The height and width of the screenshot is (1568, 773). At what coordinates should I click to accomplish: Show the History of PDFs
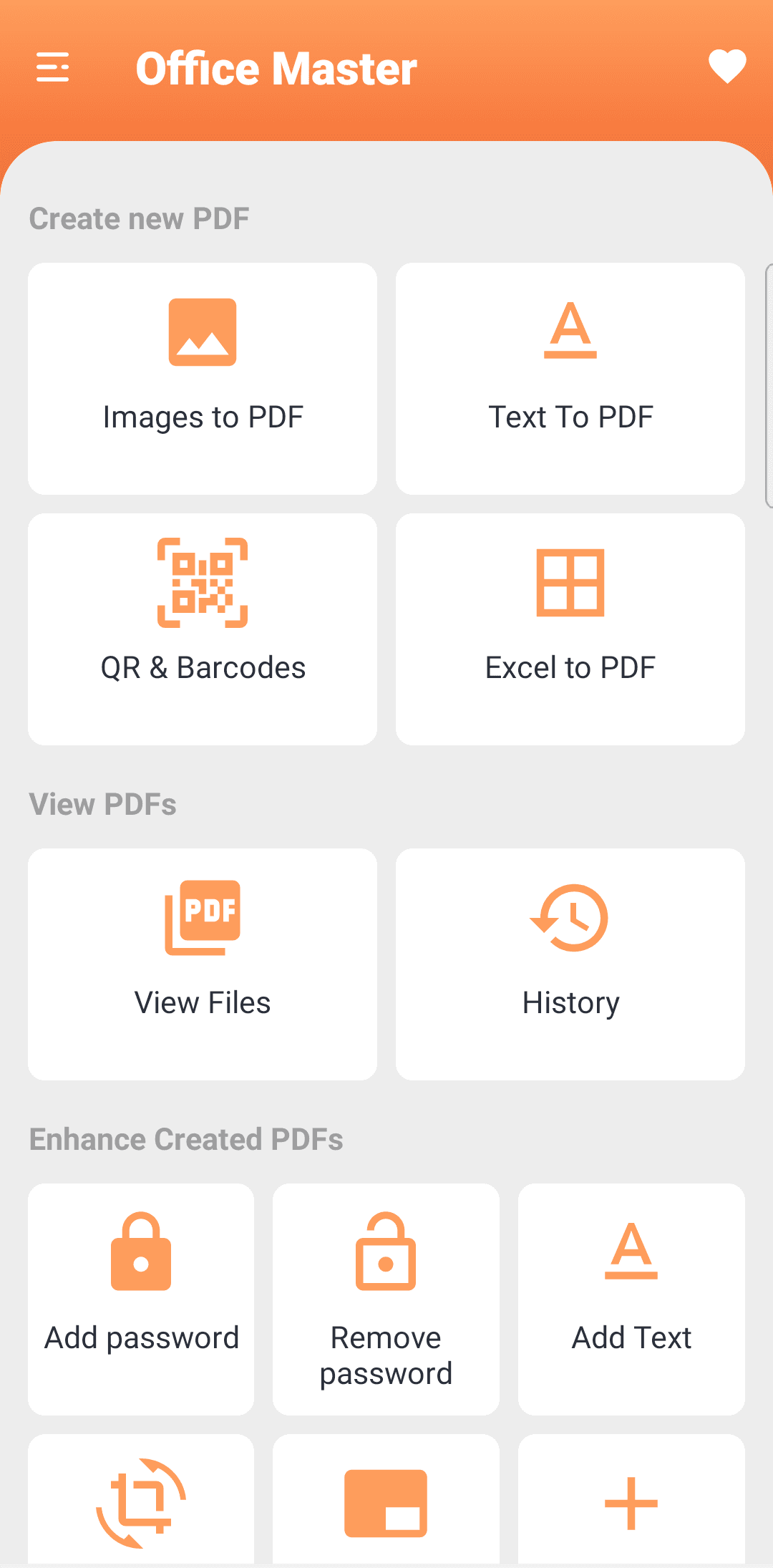pyautogui.click(x=570, y=964)
